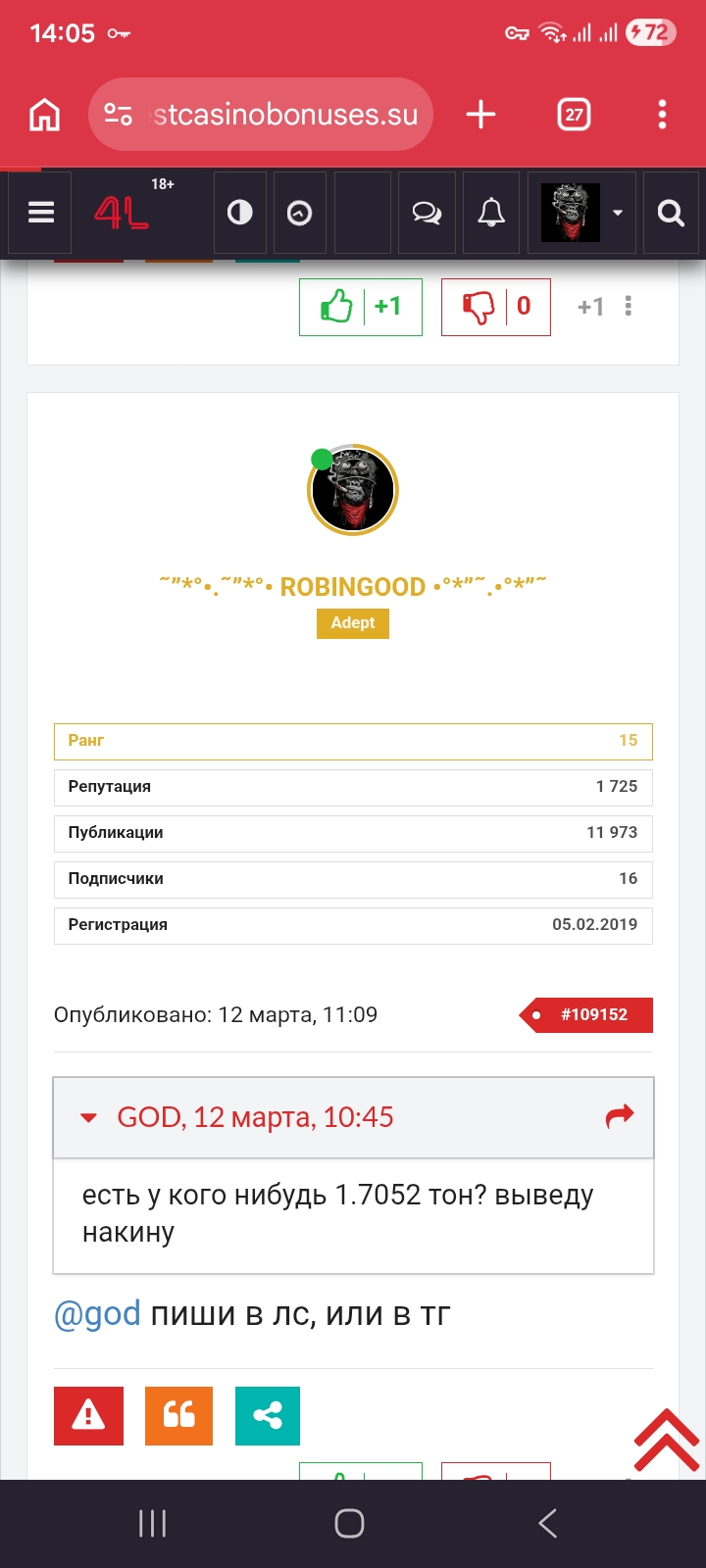The image size is (706, 1568).
Task: Collapse the GOD quote block
Action: tap(88, 1117)
